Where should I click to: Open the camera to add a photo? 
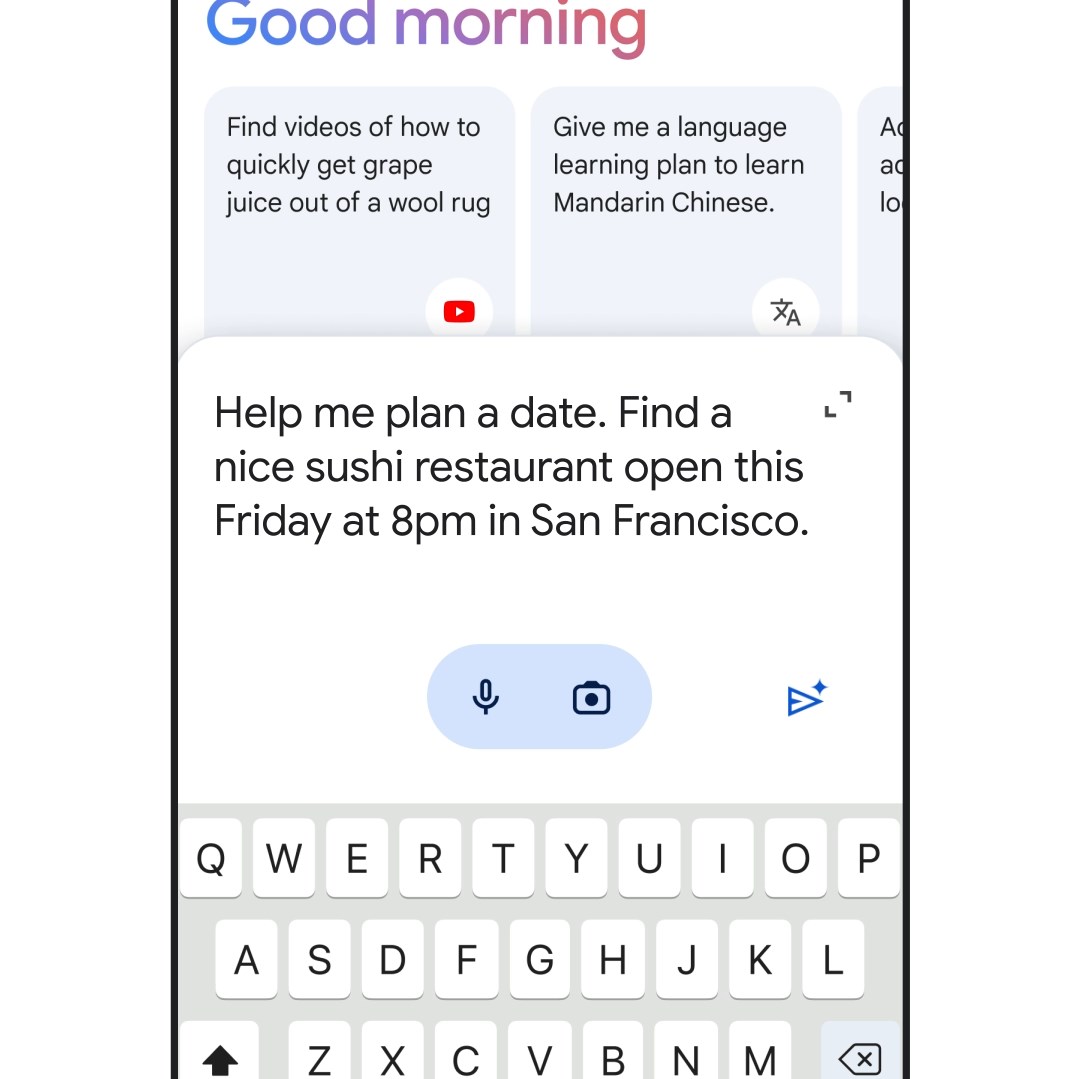592,697
